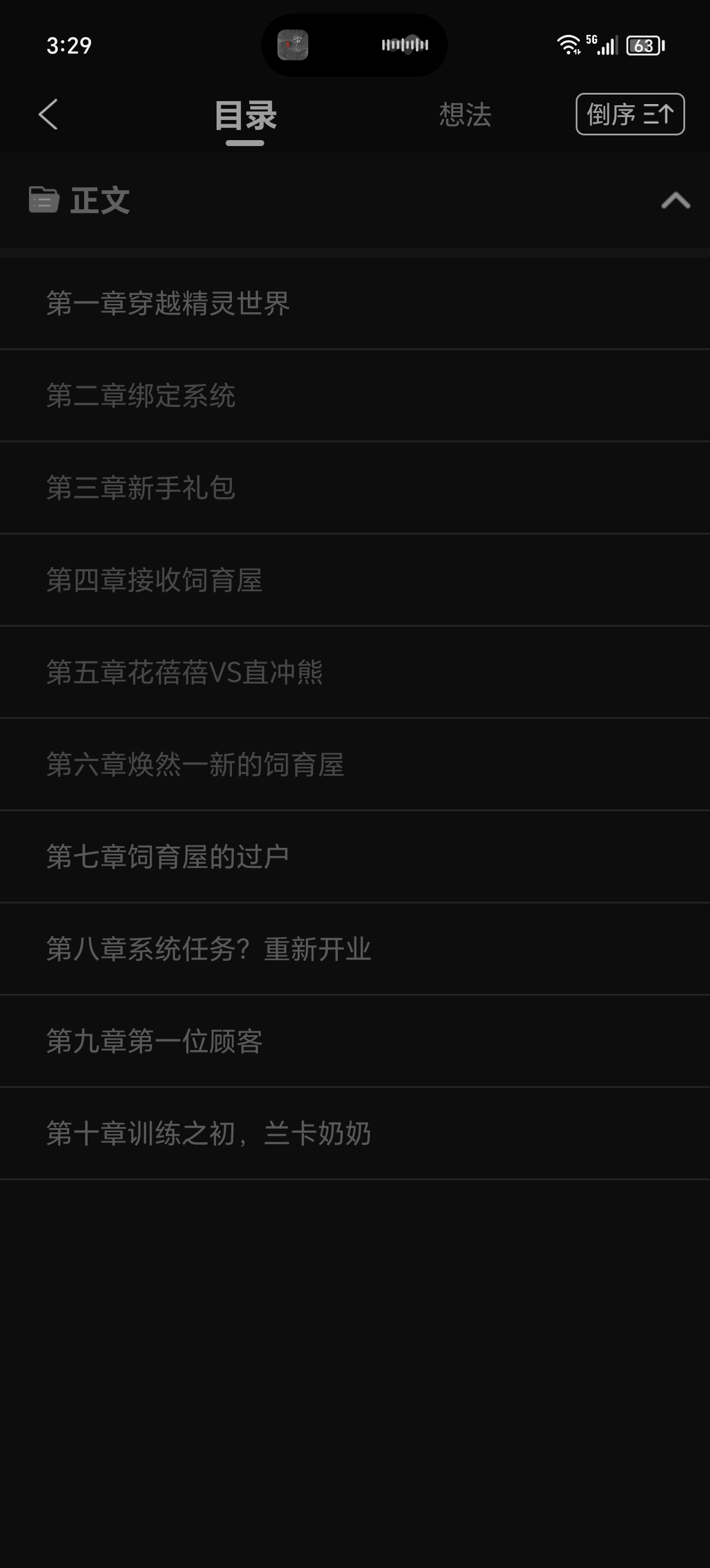
Task: Collapse the 正文 section chevron
Action: tap(675, 200)
